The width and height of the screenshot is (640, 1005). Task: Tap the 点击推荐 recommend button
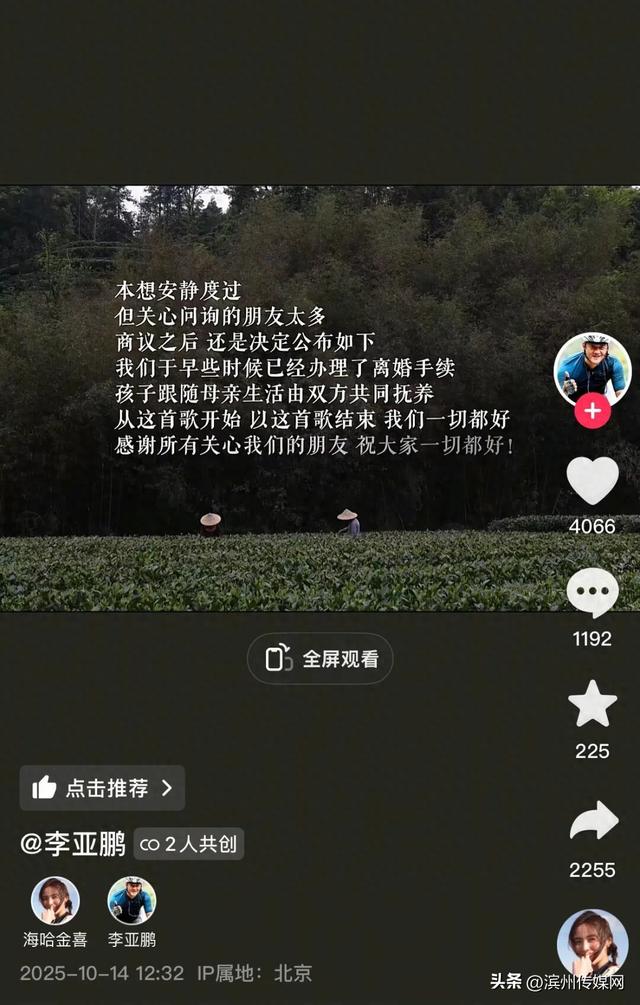pos(102,788)
